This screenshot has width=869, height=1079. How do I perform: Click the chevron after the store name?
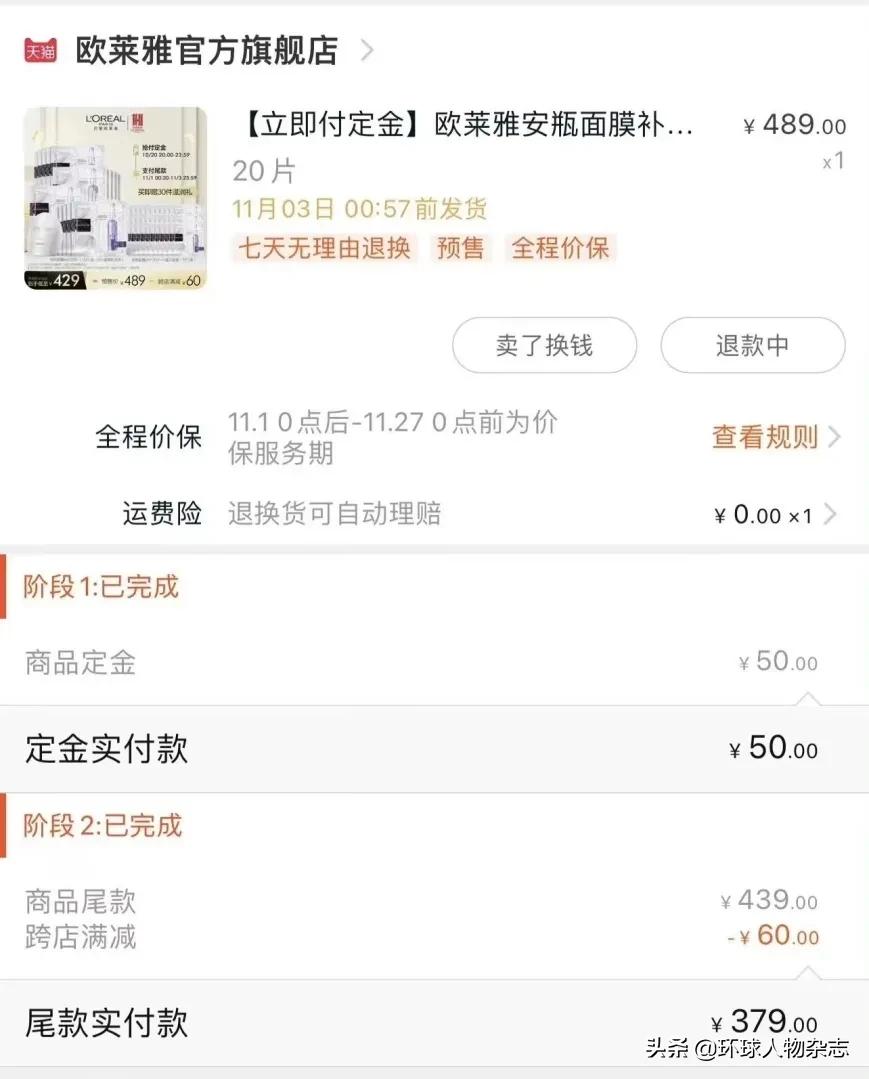367,49
